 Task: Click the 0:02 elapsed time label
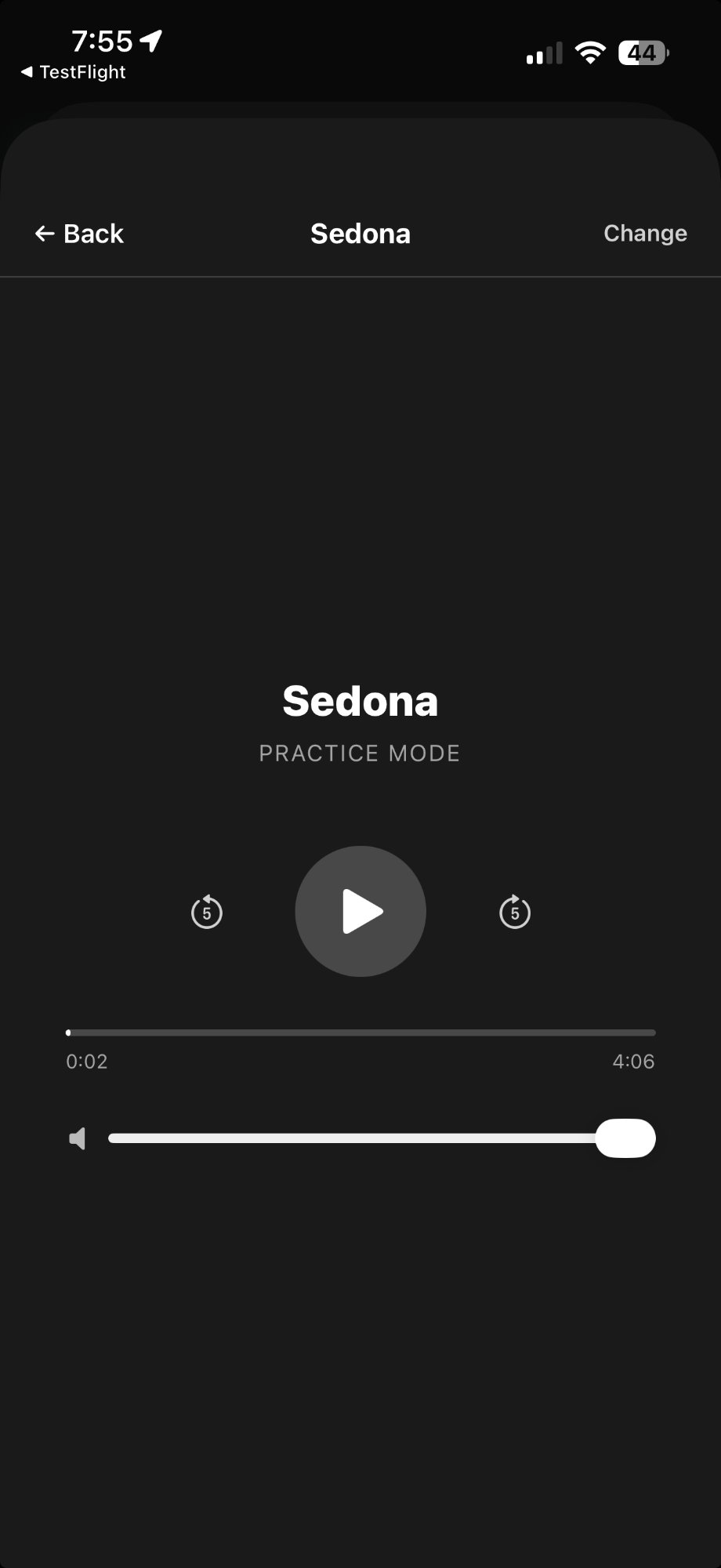pos(85,1062)
